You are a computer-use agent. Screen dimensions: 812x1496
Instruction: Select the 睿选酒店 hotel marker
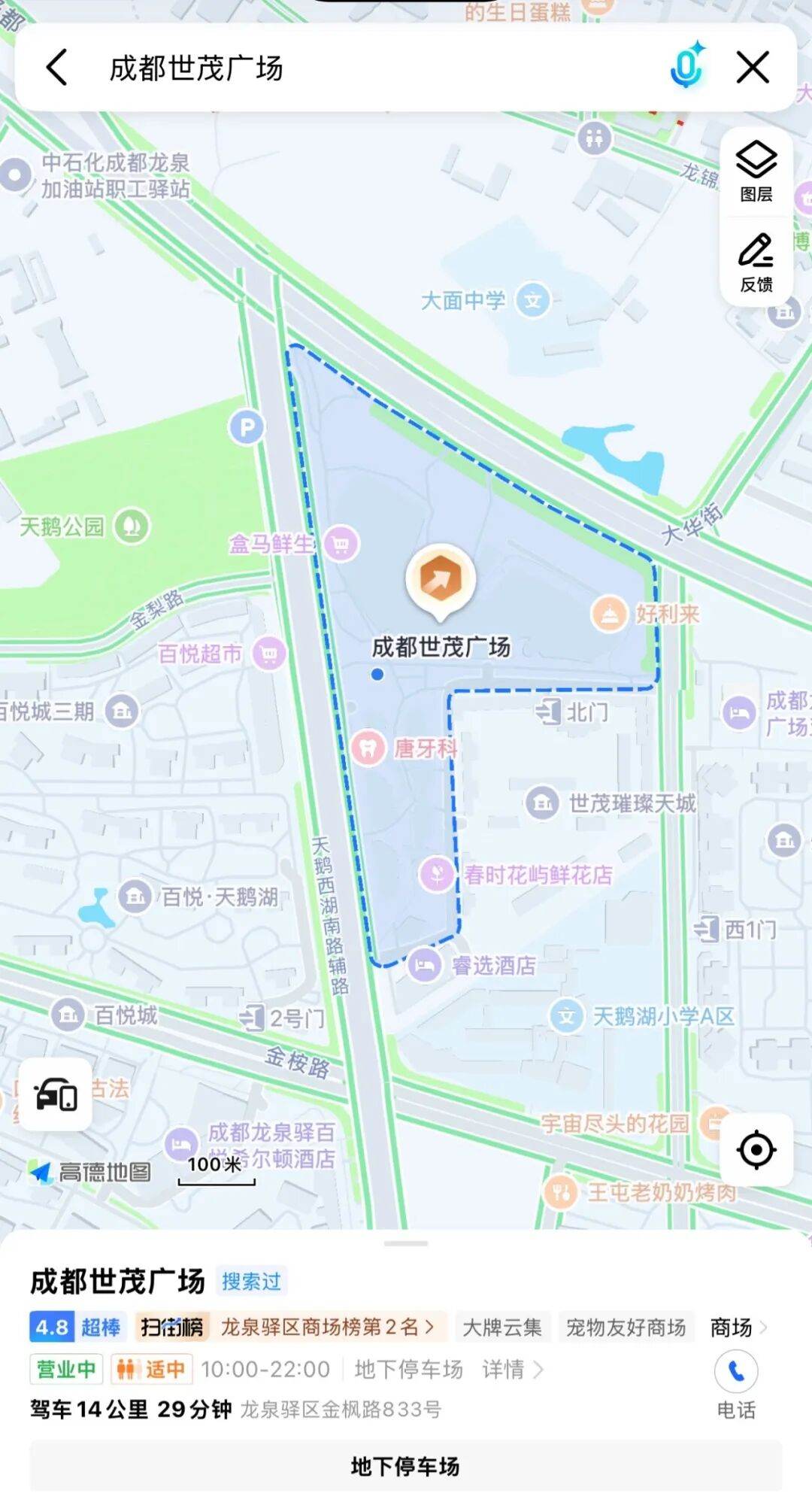[x=425, y=965]
